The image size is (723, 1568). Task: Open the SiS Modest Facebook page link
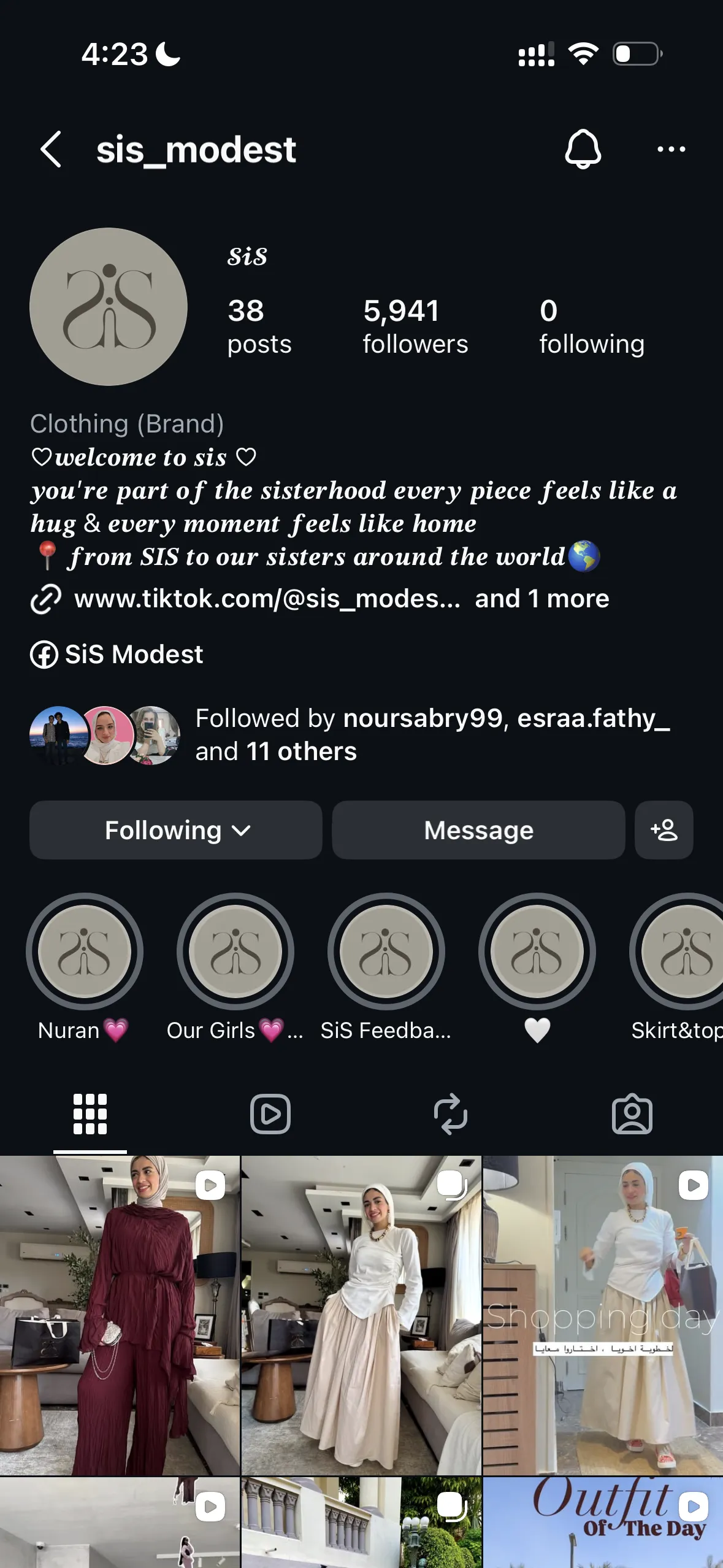[134, 655]
